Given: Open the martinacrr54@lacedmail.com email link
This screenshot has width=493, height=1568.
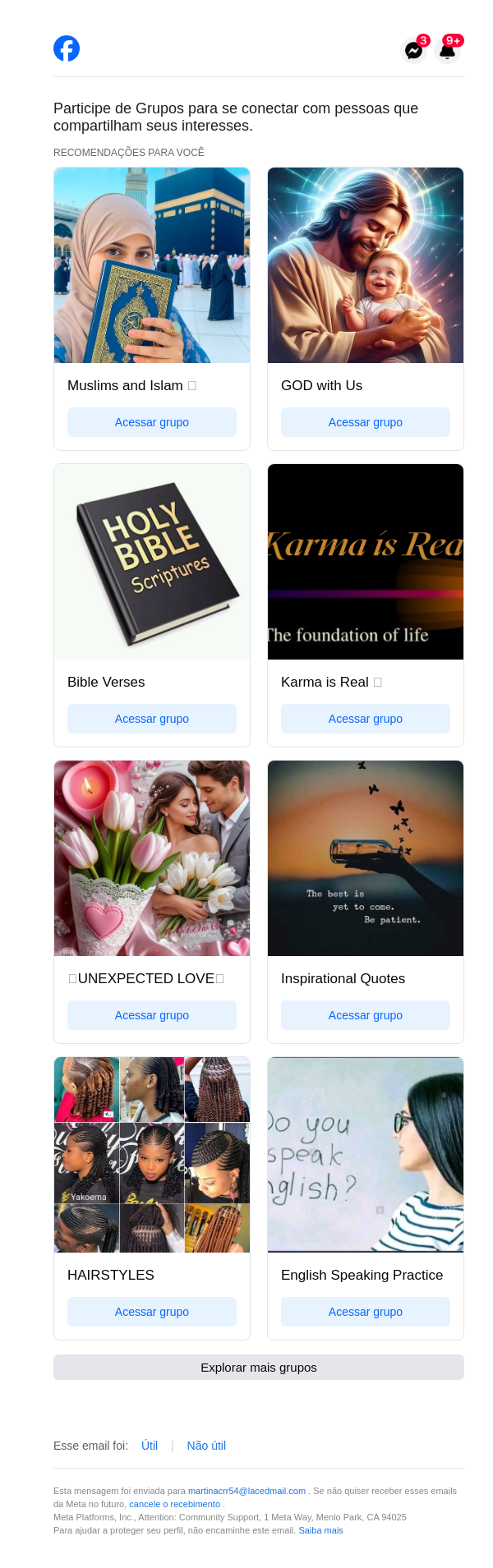Looking at the screenshot, I should pyautogui.click(x=246, y=1491).
